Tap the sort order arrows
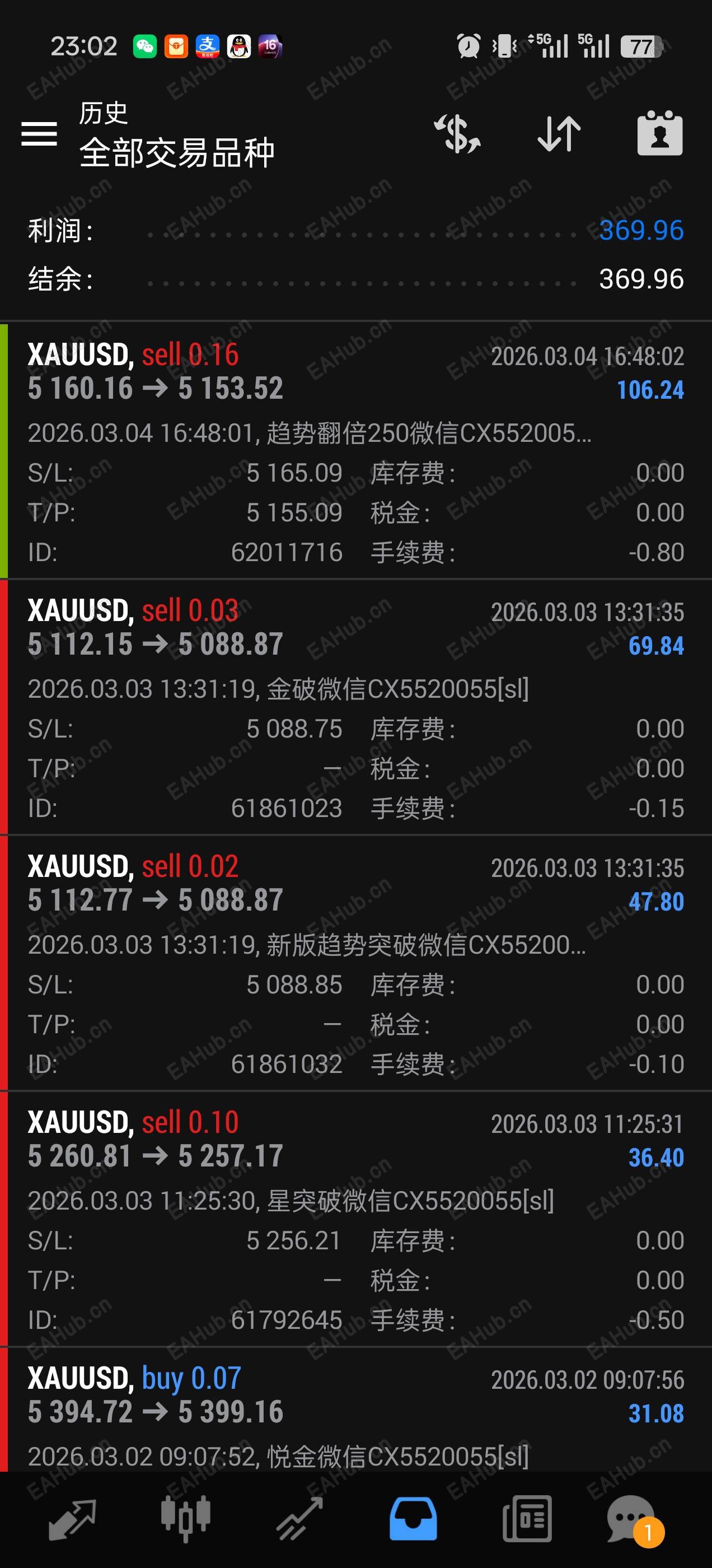The image size is (712, 1568). pos(559,133)
